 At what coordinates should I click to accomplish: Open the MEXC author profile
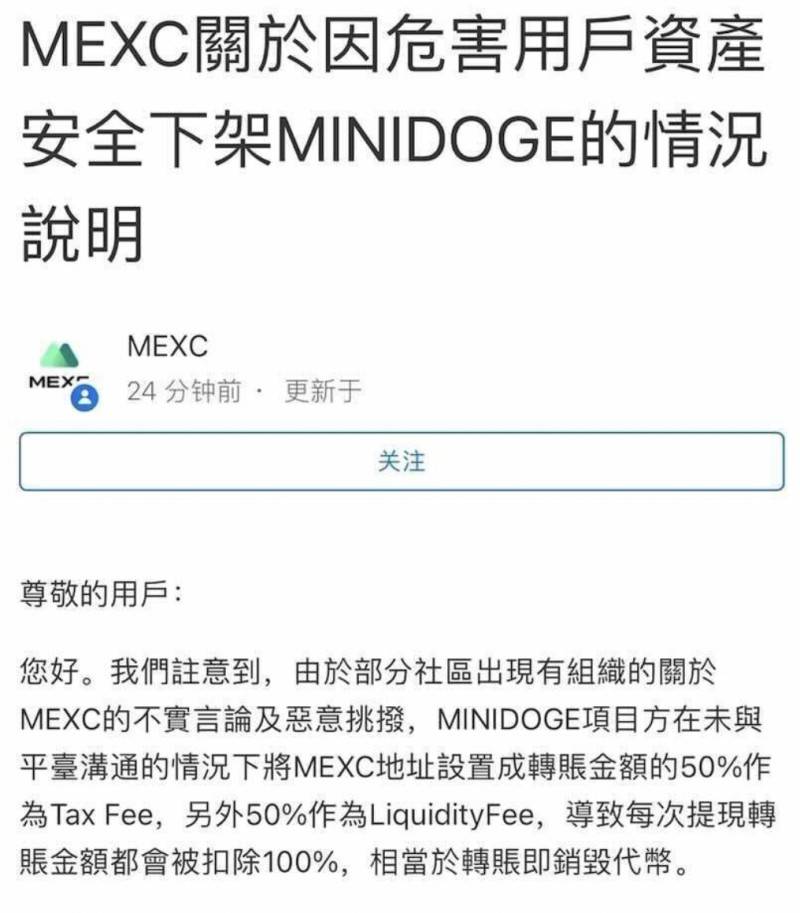click(x=167, y=347)
